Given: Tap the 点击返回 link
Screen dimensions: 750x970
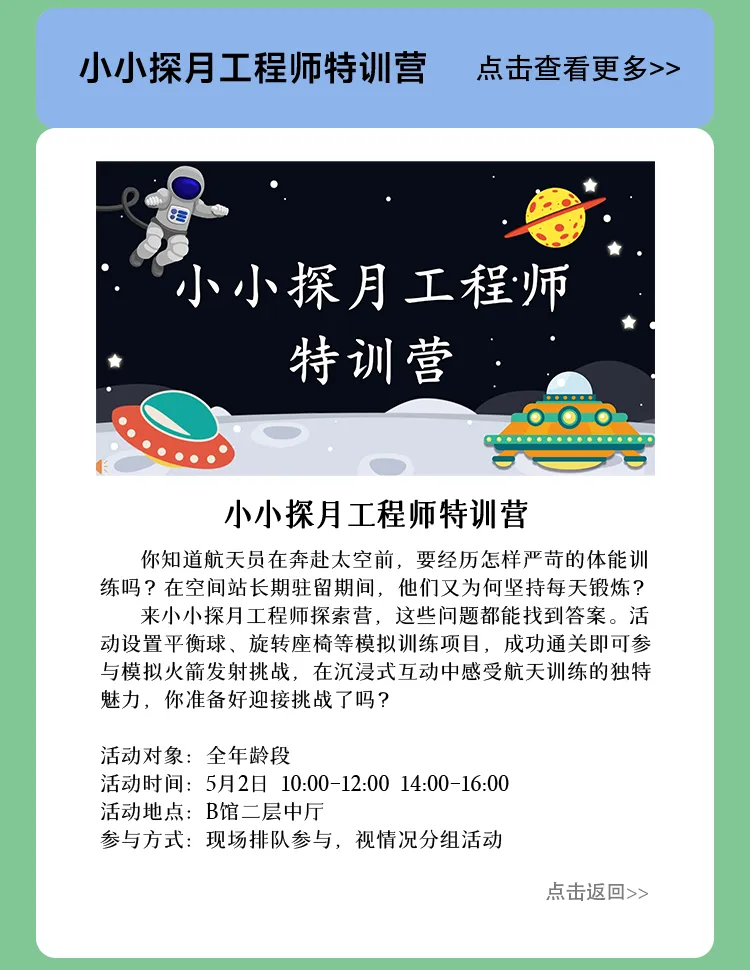Looking at the screenshot, I should (597, 892).
